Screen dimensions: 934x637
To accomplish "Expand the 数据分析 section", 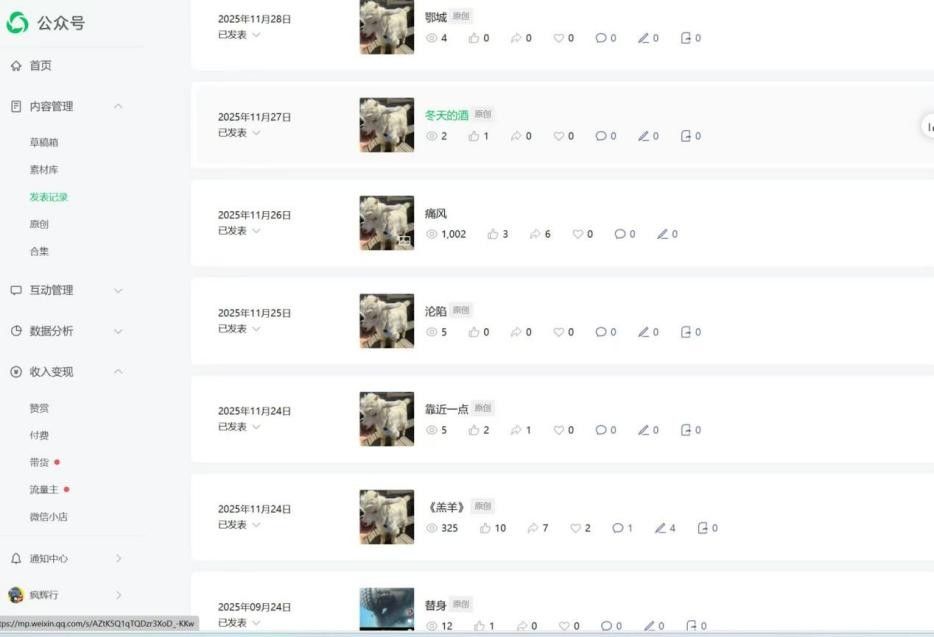I will (x=118, y=331).
